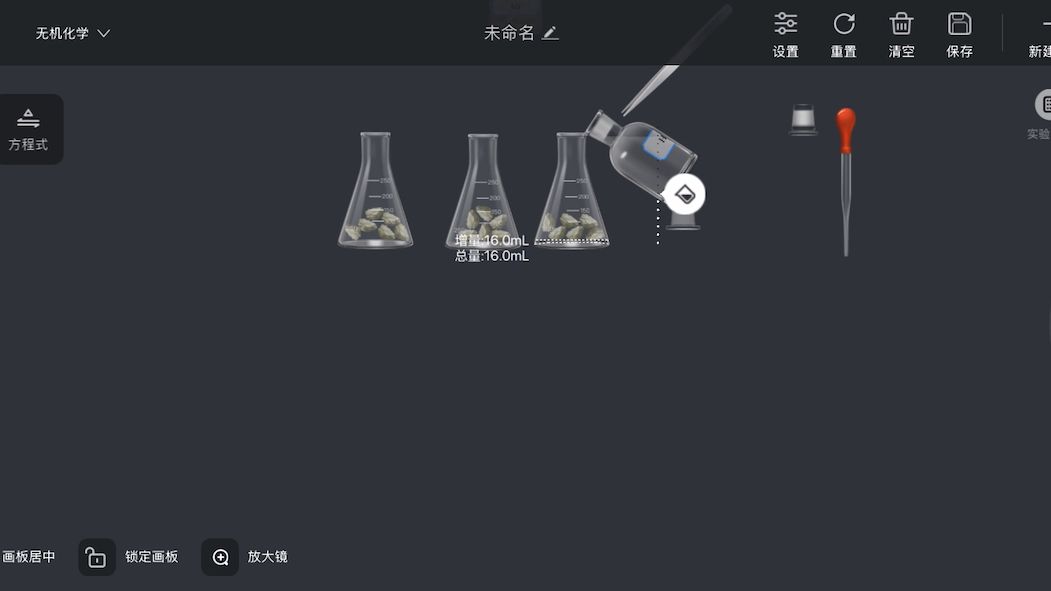
Task: Open the 方程式 equation panel
Action: coord(28,129)
